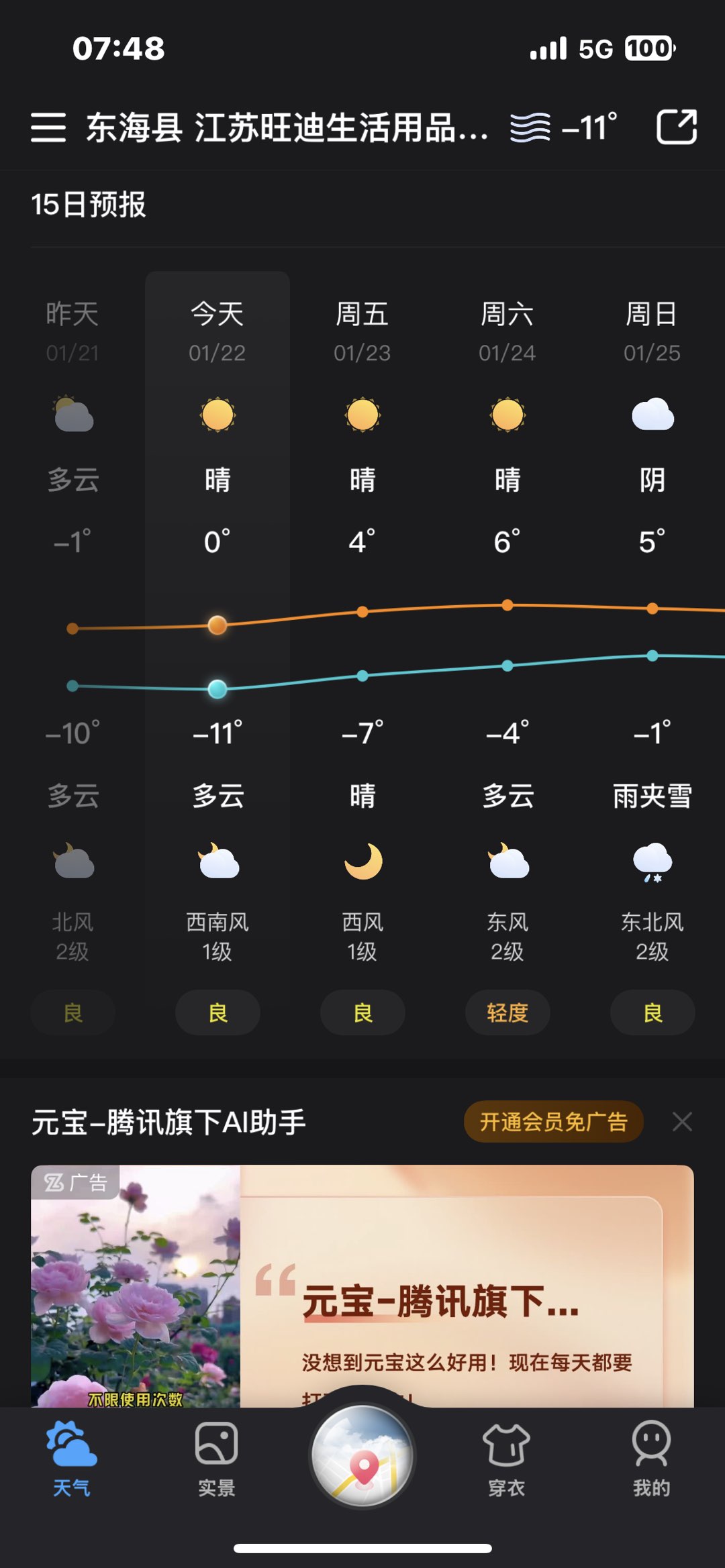Image resolution: width=725 pixels, height=1568 pixels.
Task: Open the center map location button
Action: point(362,1456)
